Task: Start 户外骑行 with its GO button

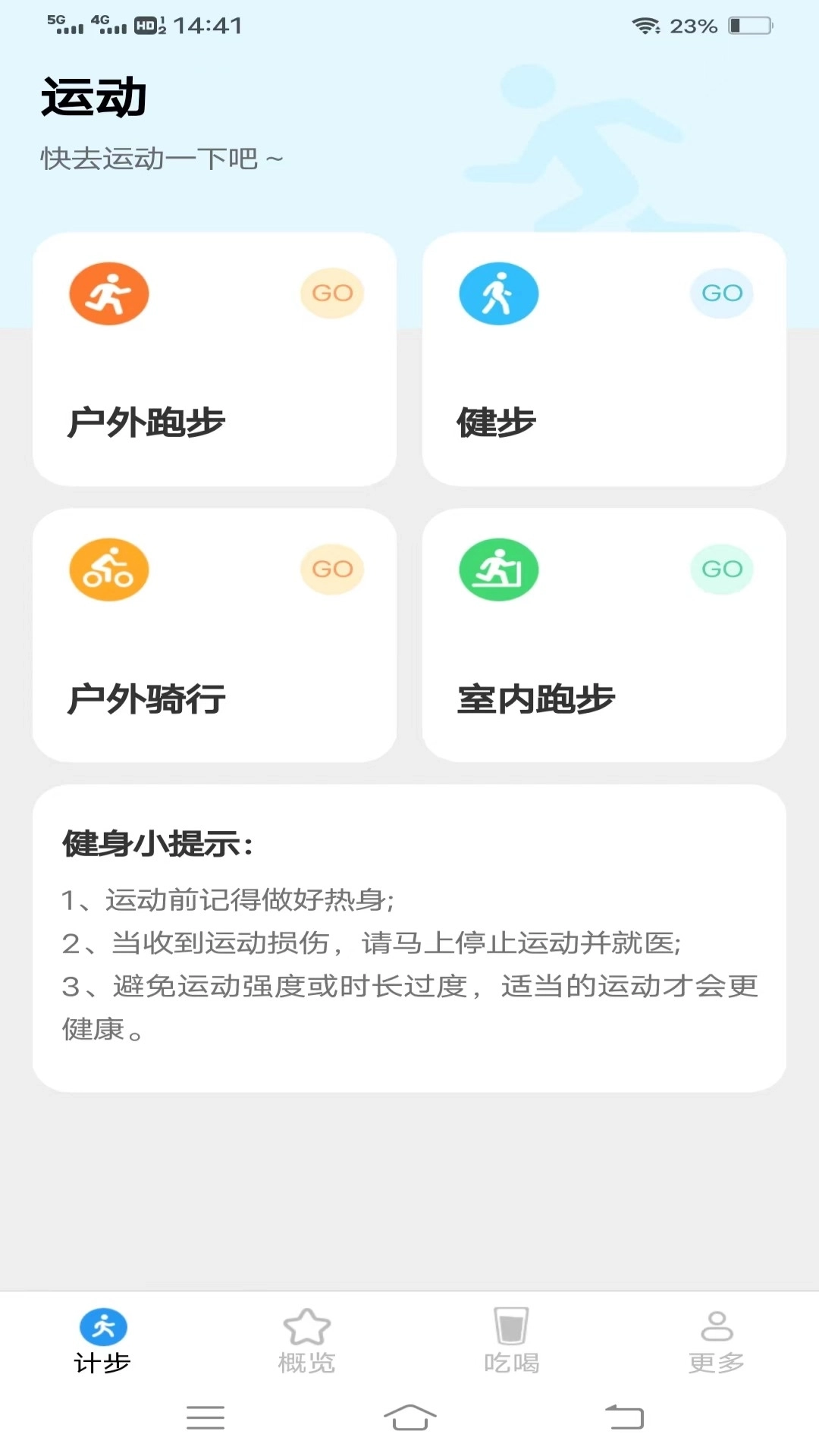Action: pos(331,570)
